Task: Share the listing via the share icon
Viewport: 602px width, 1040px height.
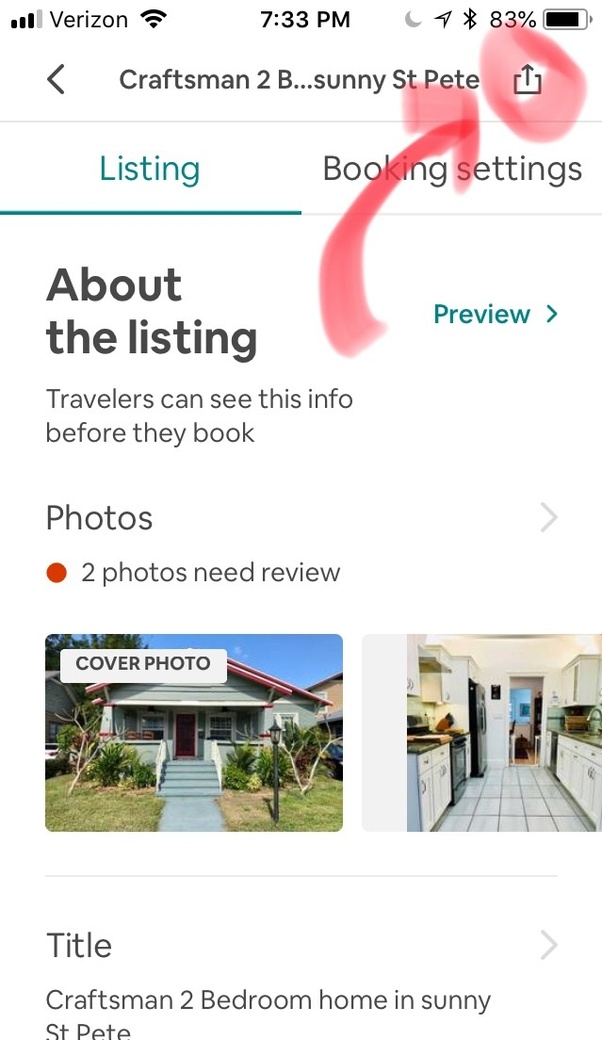Action: [527, 80]
